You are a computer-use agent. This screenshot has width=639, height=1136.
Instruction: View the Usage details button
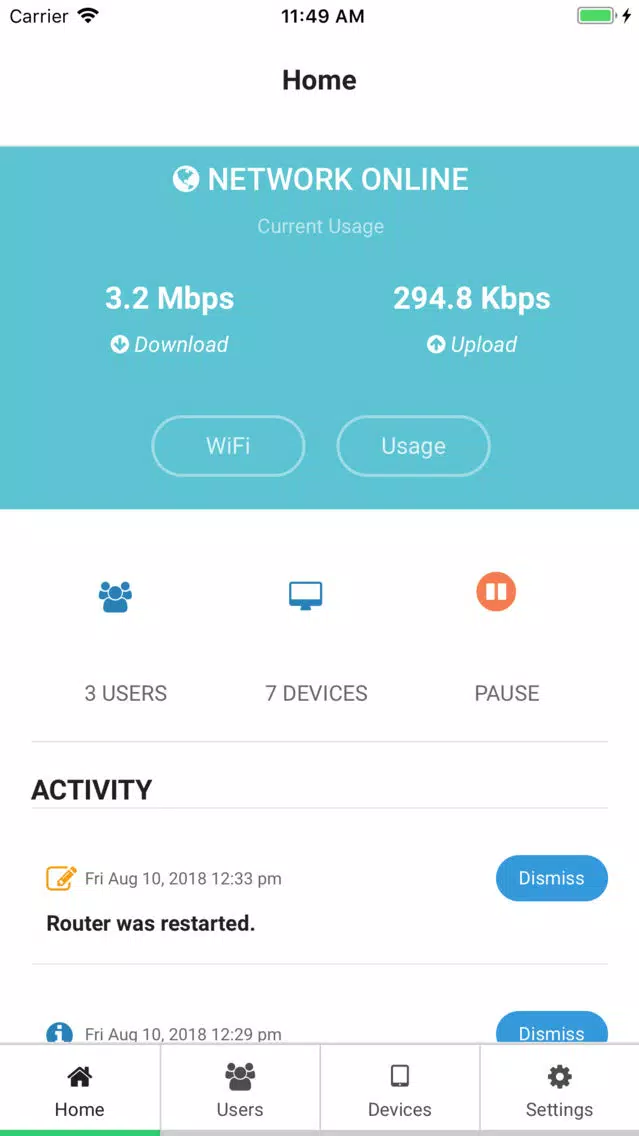pyautogui.click(x=413, y=446)
